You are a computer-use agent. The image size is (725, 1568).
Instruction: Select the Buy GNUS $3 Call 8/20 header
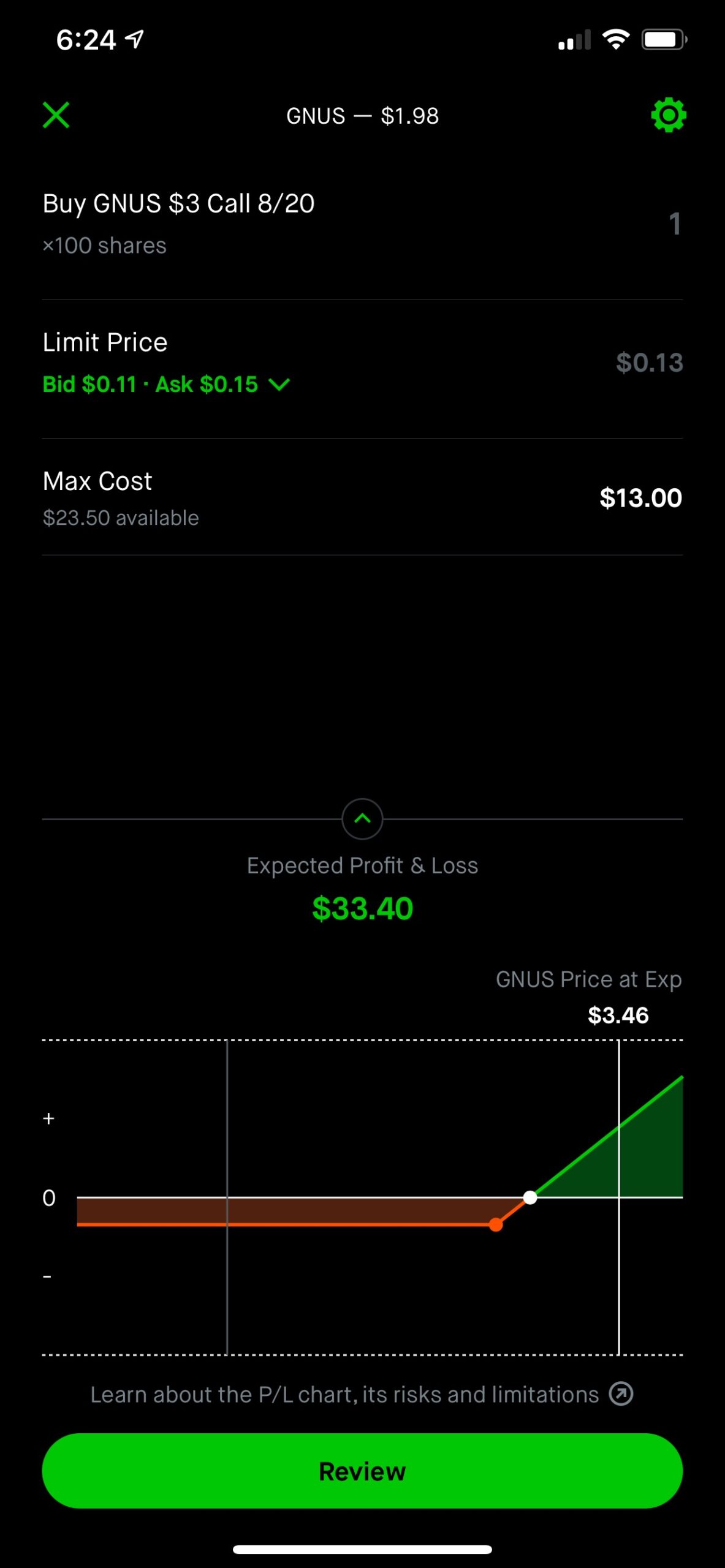pos(178,203)
